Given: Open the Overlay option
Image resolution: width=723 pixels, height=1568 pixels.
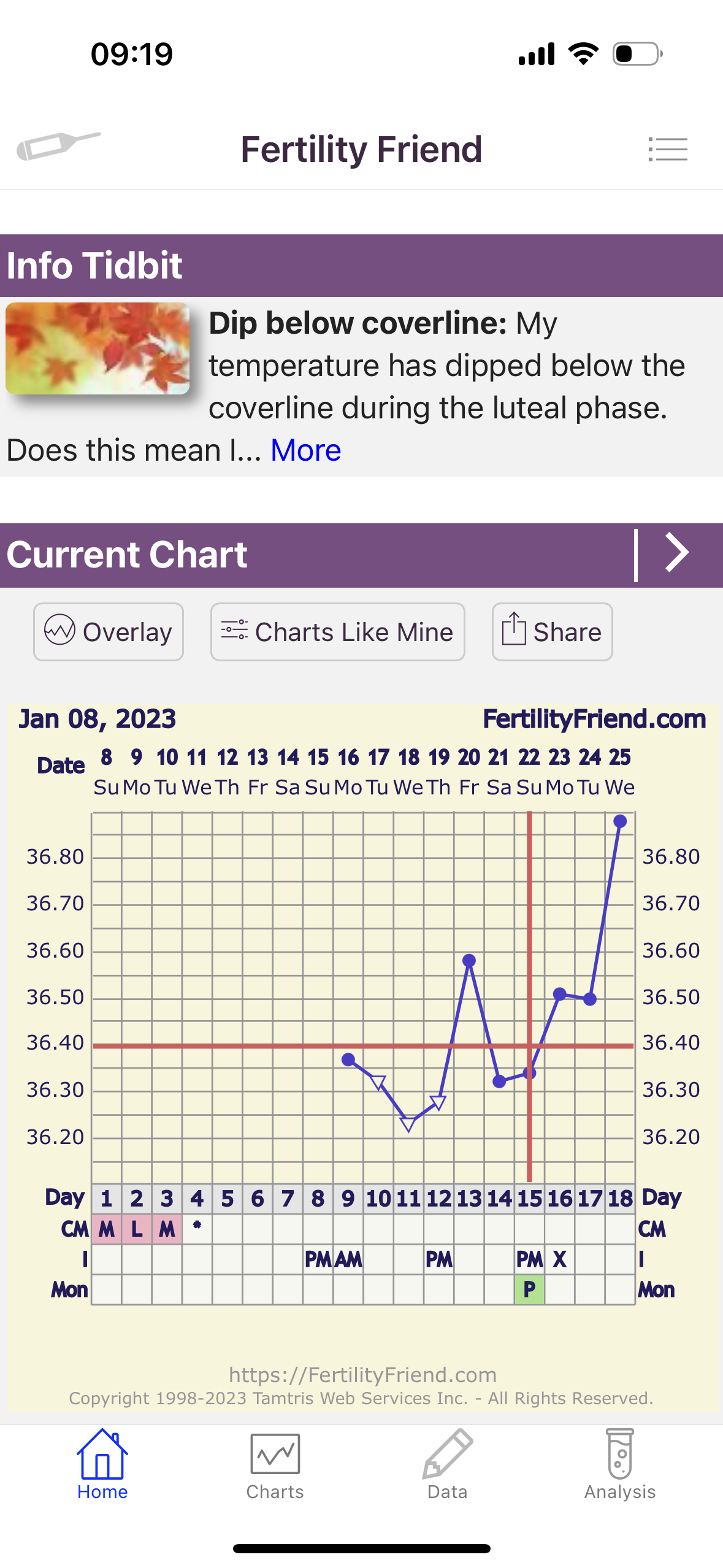Looking at the screenshot, I should click(109, 632).
